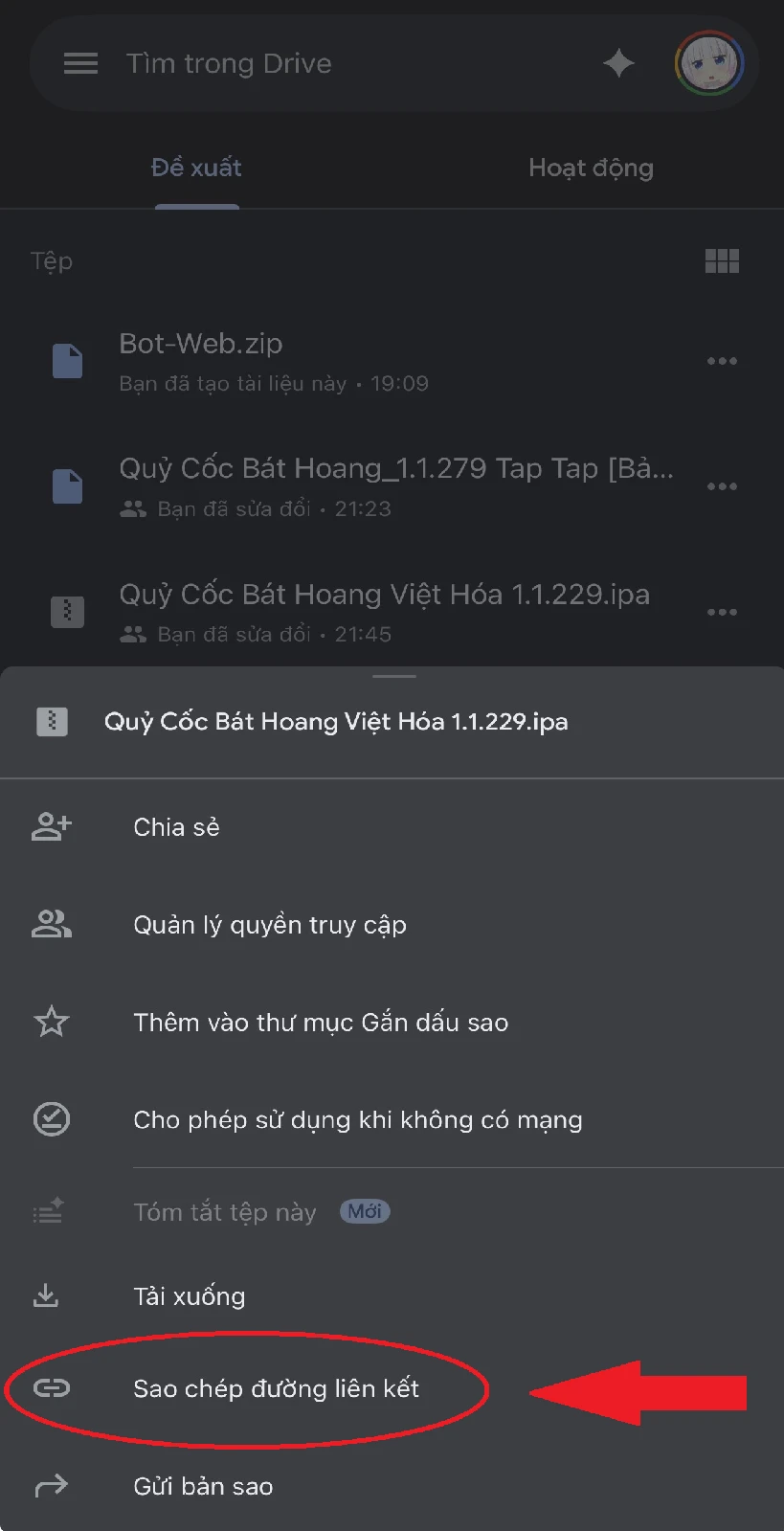The image size is (784, 1531).
Task: Click the Gửi bản sao send icon
Action: 51,1485
